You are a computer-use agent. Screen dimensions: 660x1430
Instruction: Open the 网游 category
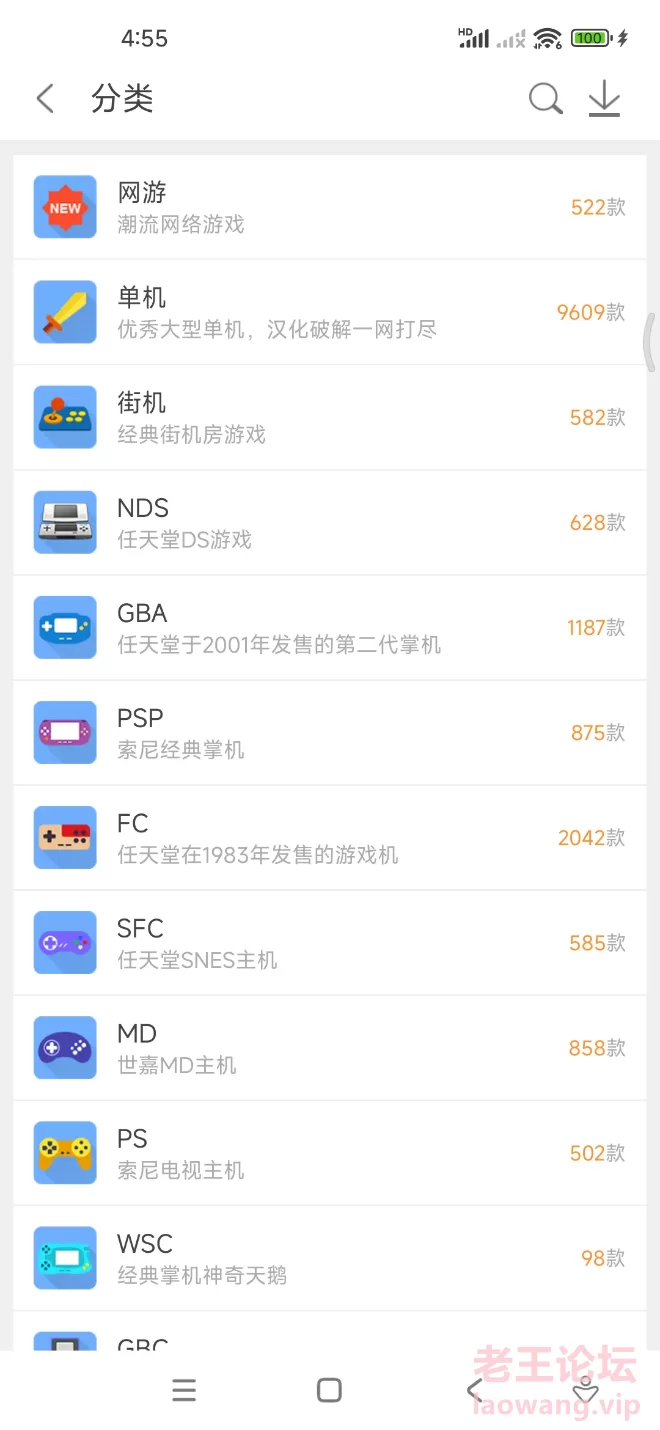coord(330,207)
